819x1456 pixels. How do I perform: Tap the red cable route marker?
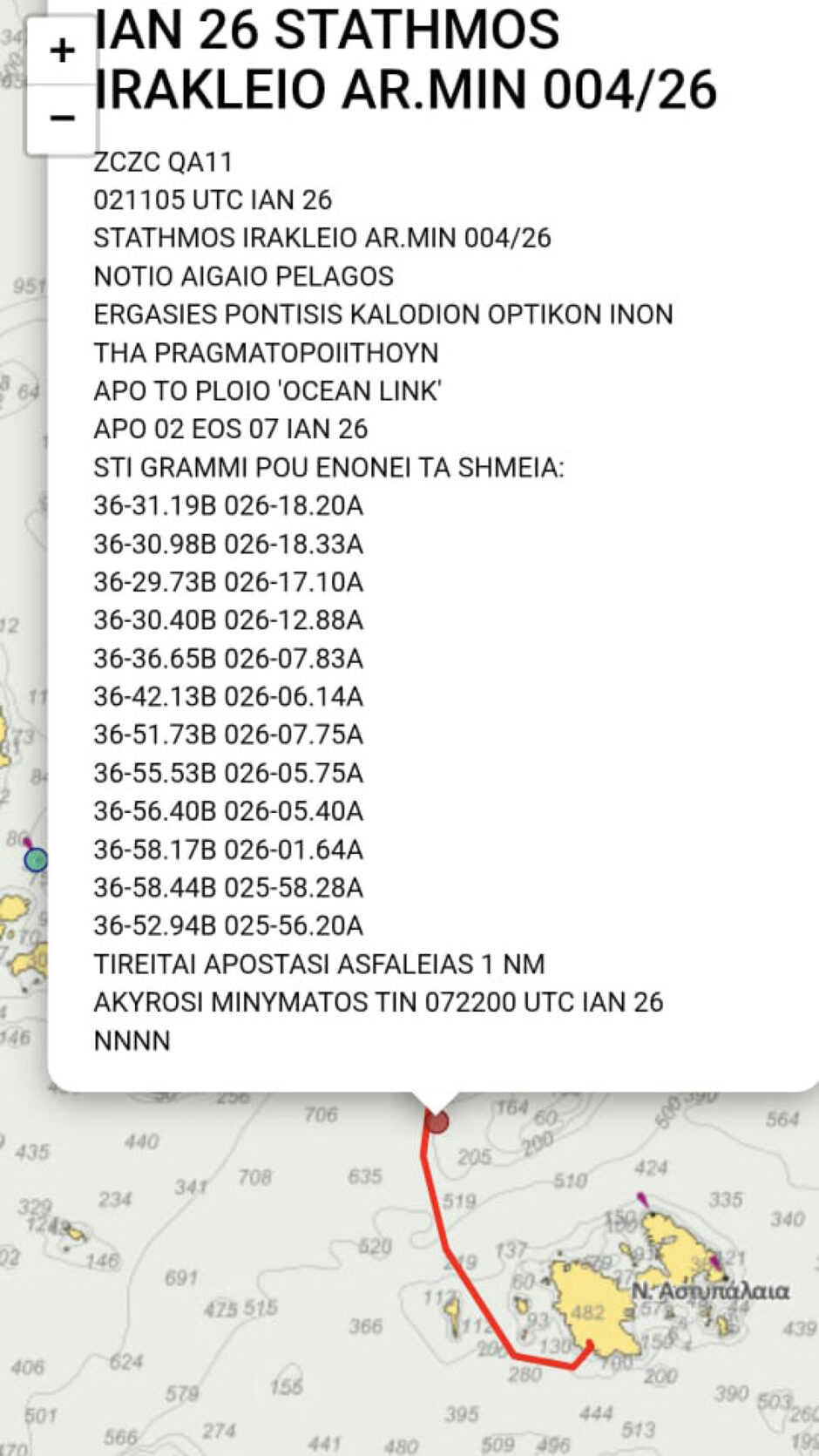[437, 1121]
